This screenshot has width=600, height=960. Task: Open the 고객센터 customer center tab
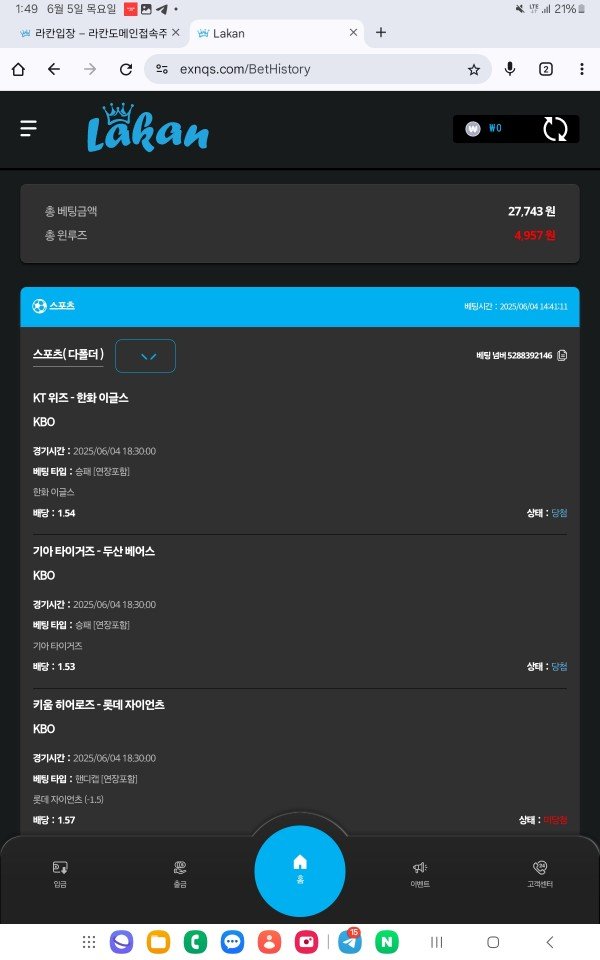pyautogui.click(x=540, y=874)
